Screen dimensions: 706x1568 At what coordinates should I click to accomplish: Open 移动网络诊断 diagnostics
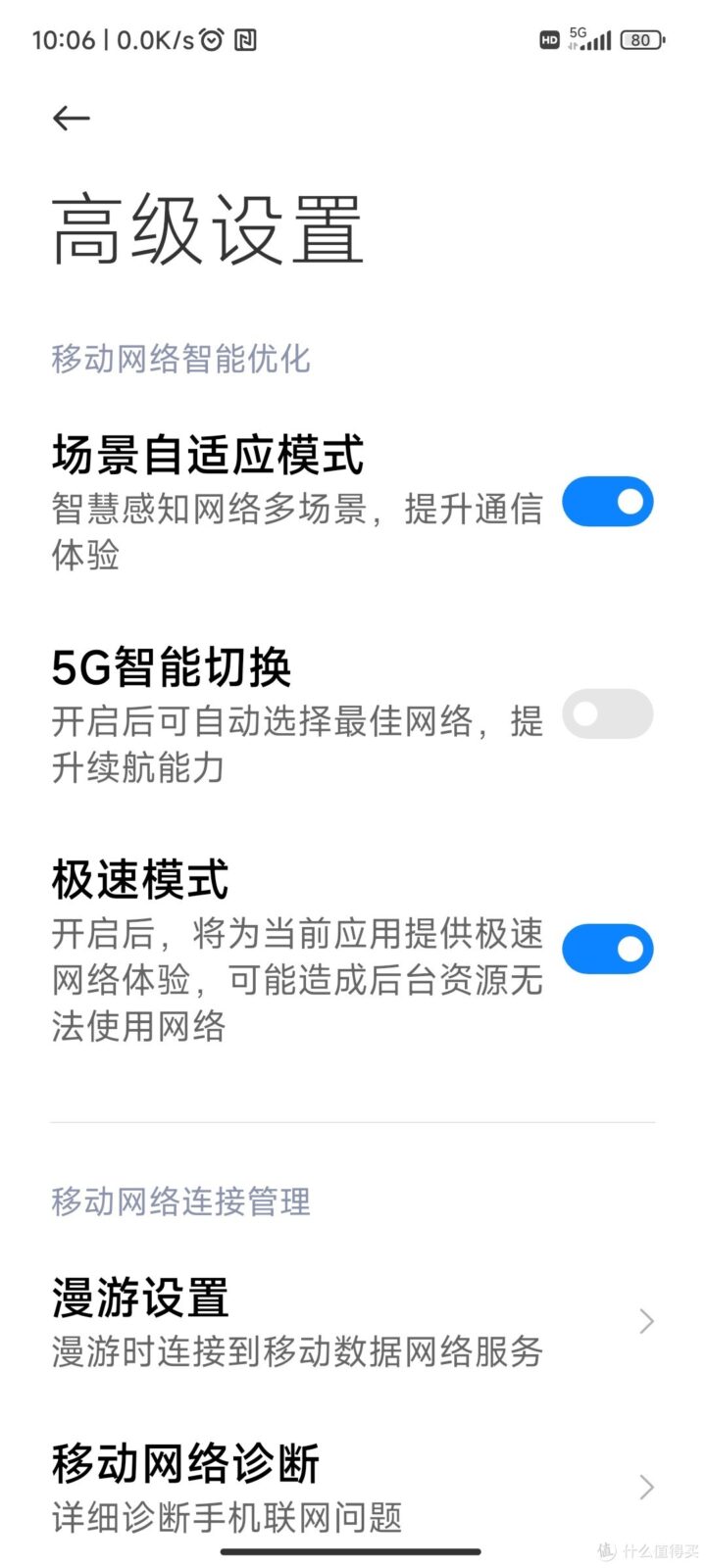[351, 1487]
